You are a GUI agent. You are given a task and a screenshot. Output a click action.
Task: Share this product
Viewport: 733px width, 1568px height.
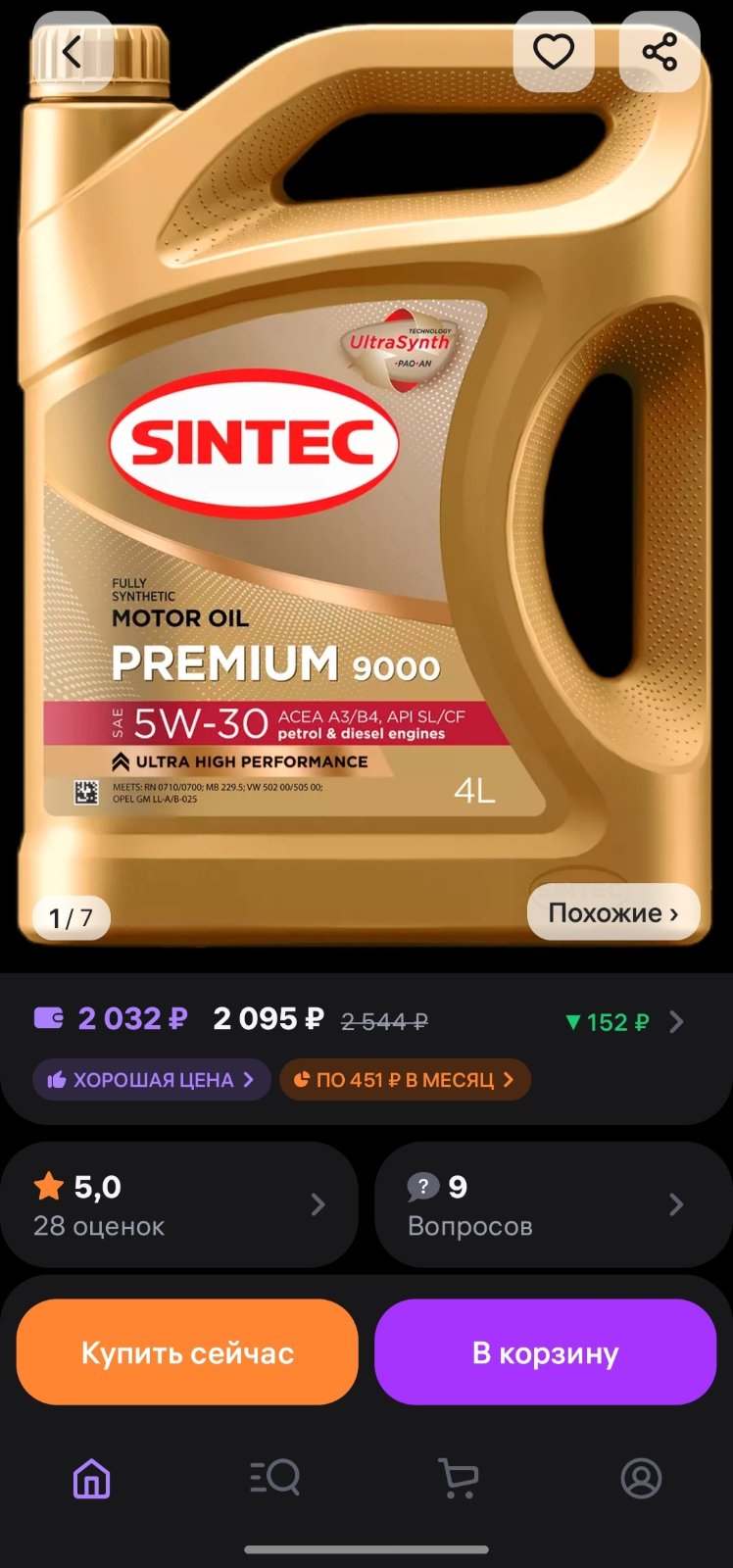click(x=660, y=51)
